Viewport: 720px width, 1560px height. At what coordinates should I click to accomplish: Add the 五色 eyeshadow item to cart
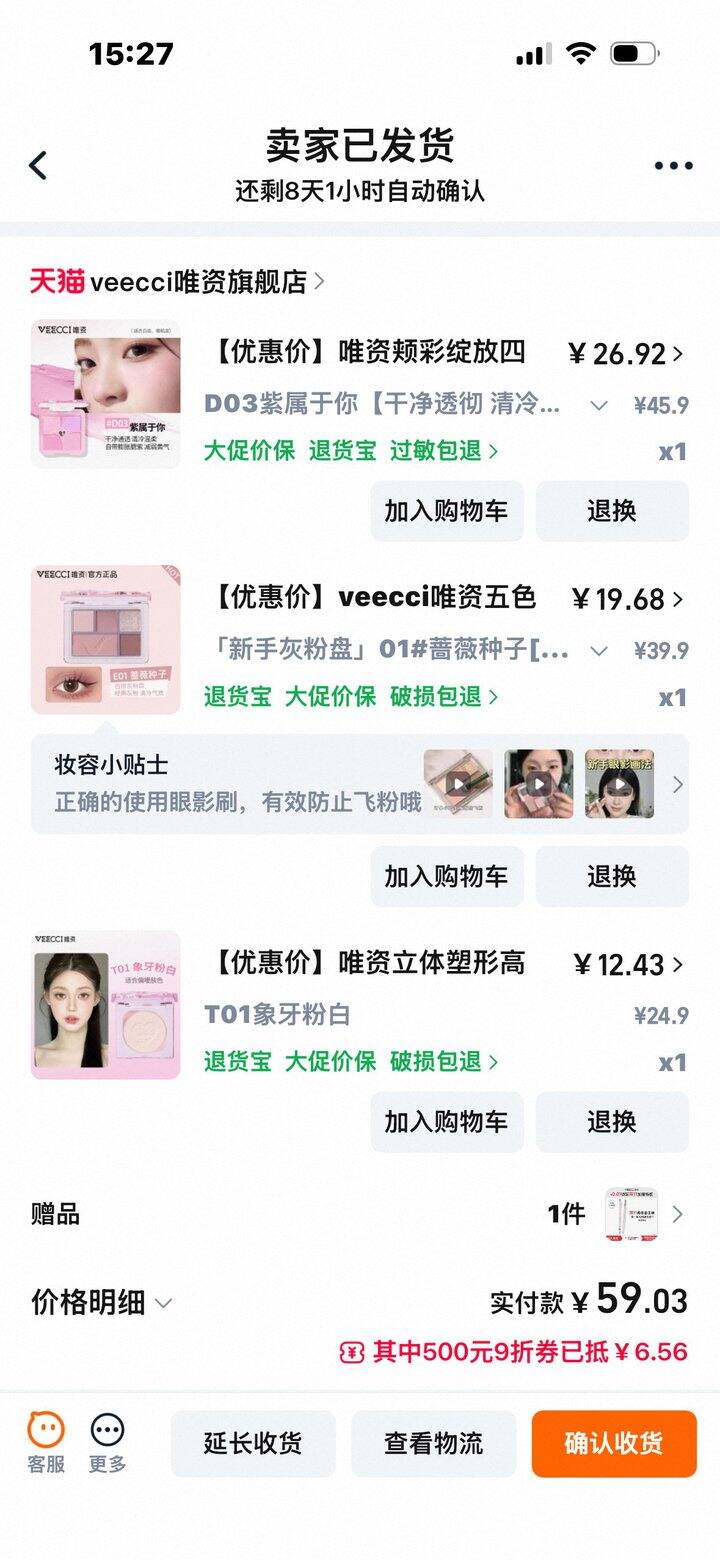(446, 876)
